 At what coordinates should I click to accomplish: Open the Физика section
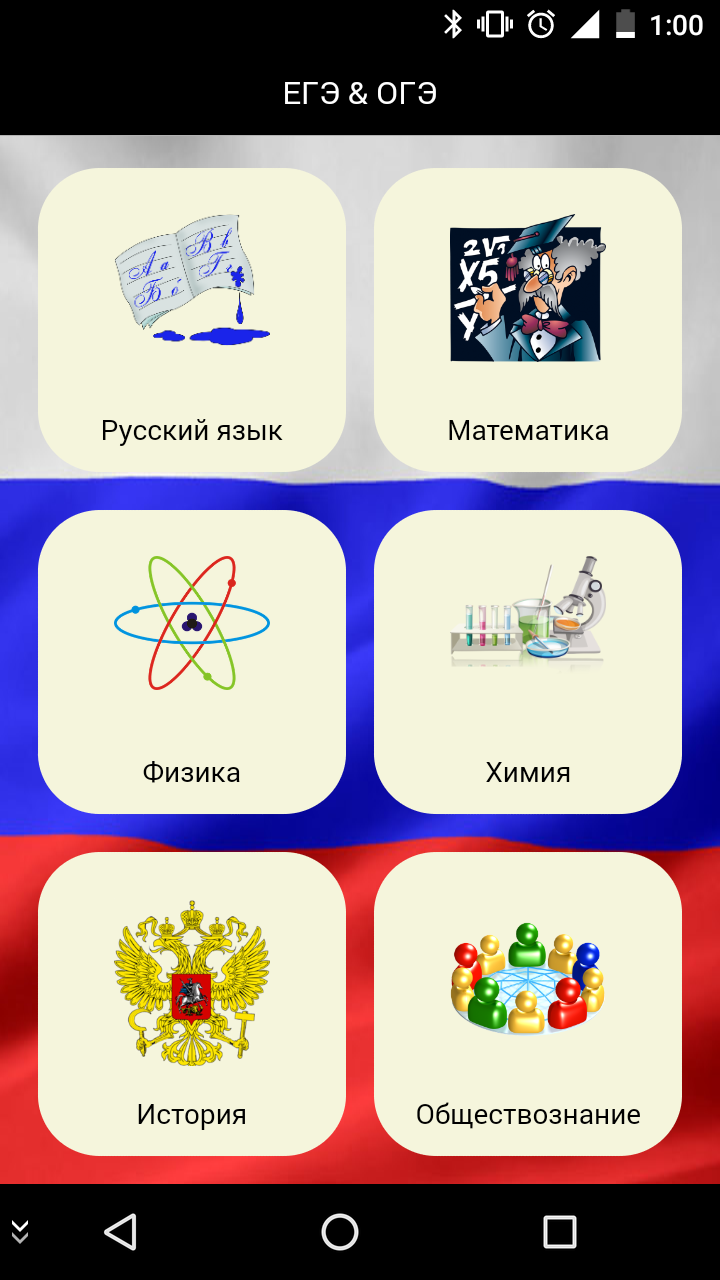click(x=192, y=662)
